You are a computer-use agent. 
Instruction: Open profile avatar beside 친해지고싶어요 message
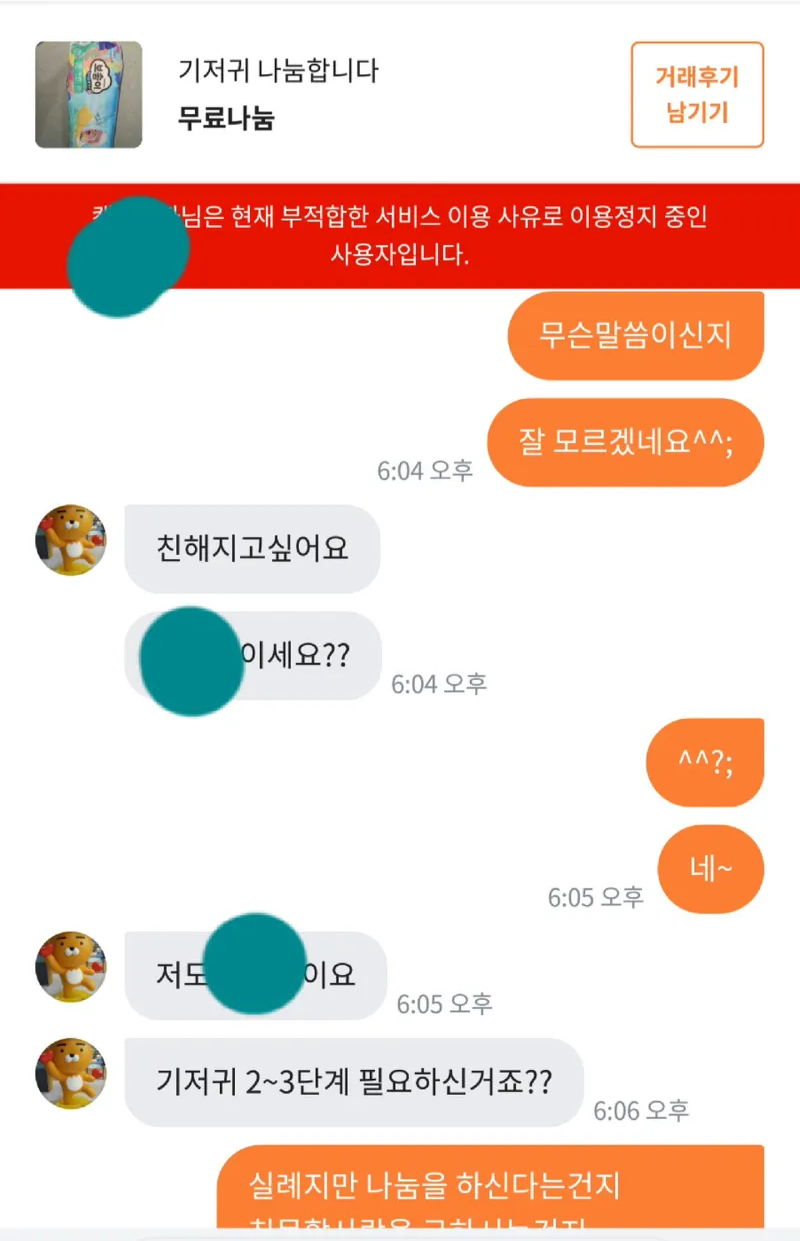click(71, 540)
